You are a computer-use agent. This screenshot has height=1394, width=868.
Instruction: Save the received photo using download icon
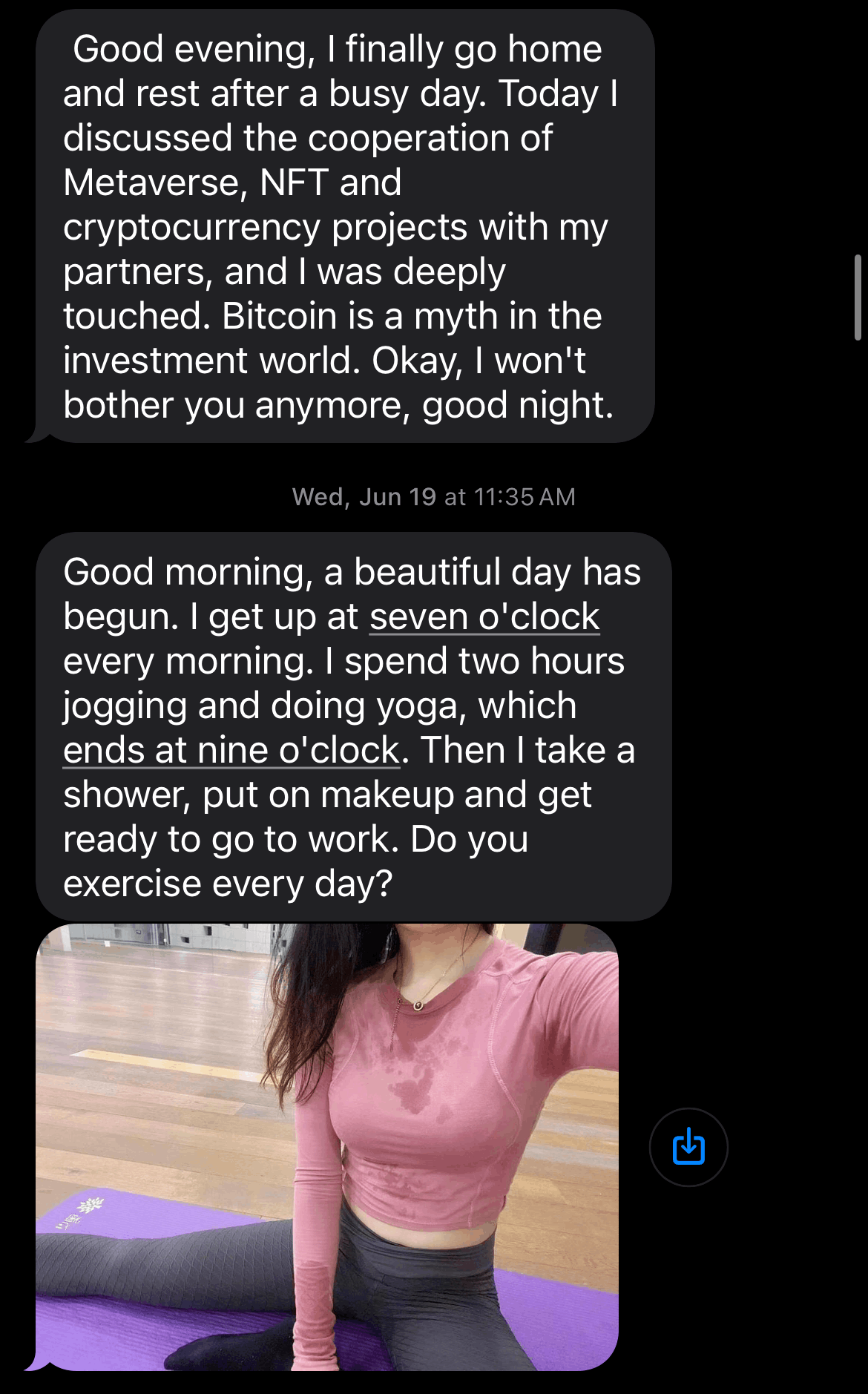[x=688, y=1147]
